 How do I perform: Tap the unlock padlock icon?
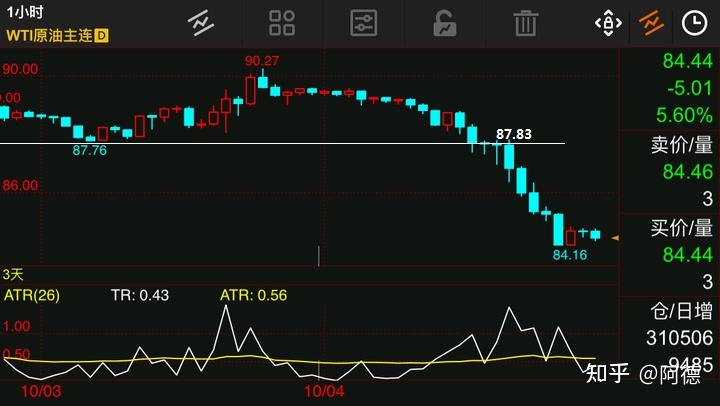pos(444,23)
